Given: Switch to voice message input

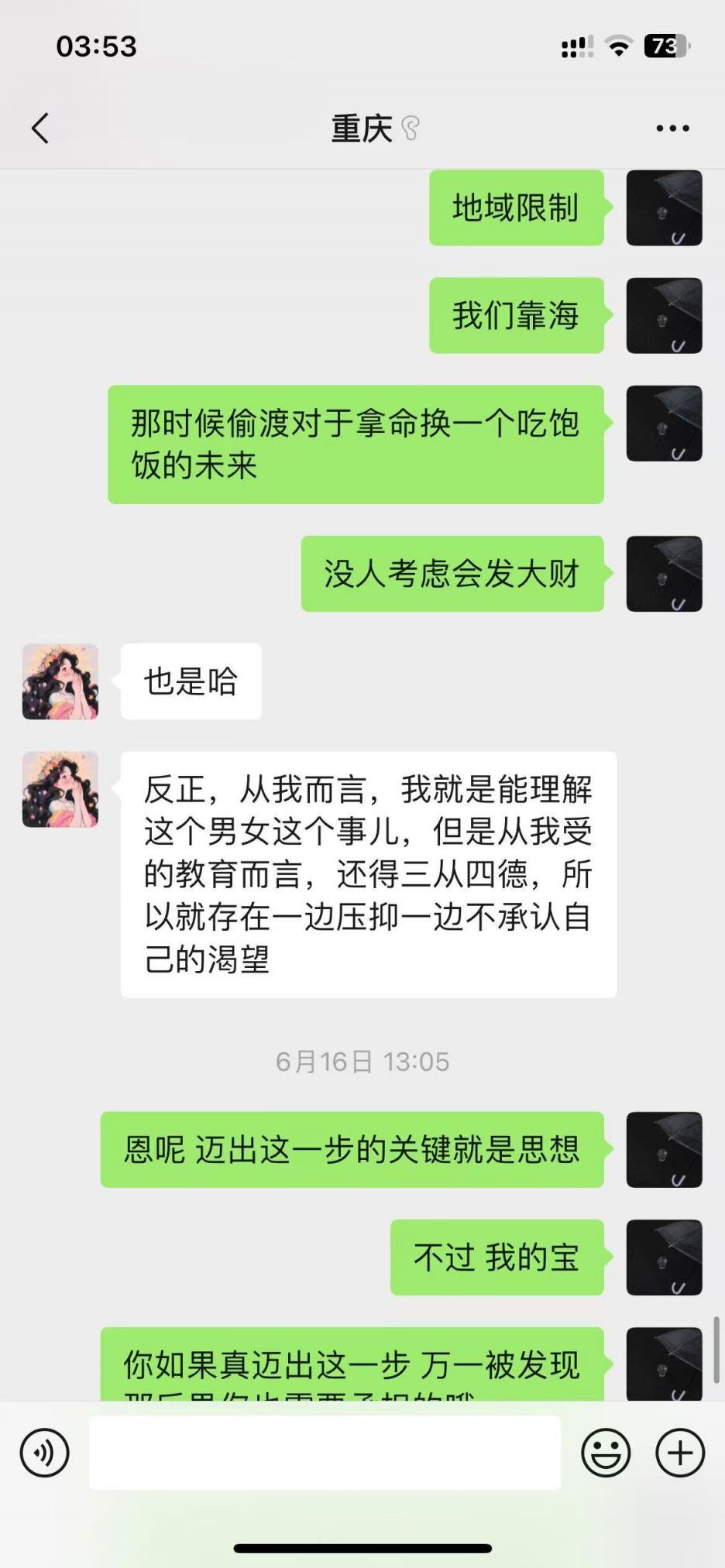Looking at the screenshot, I should pyautogui.click(x=45, y=1453).
